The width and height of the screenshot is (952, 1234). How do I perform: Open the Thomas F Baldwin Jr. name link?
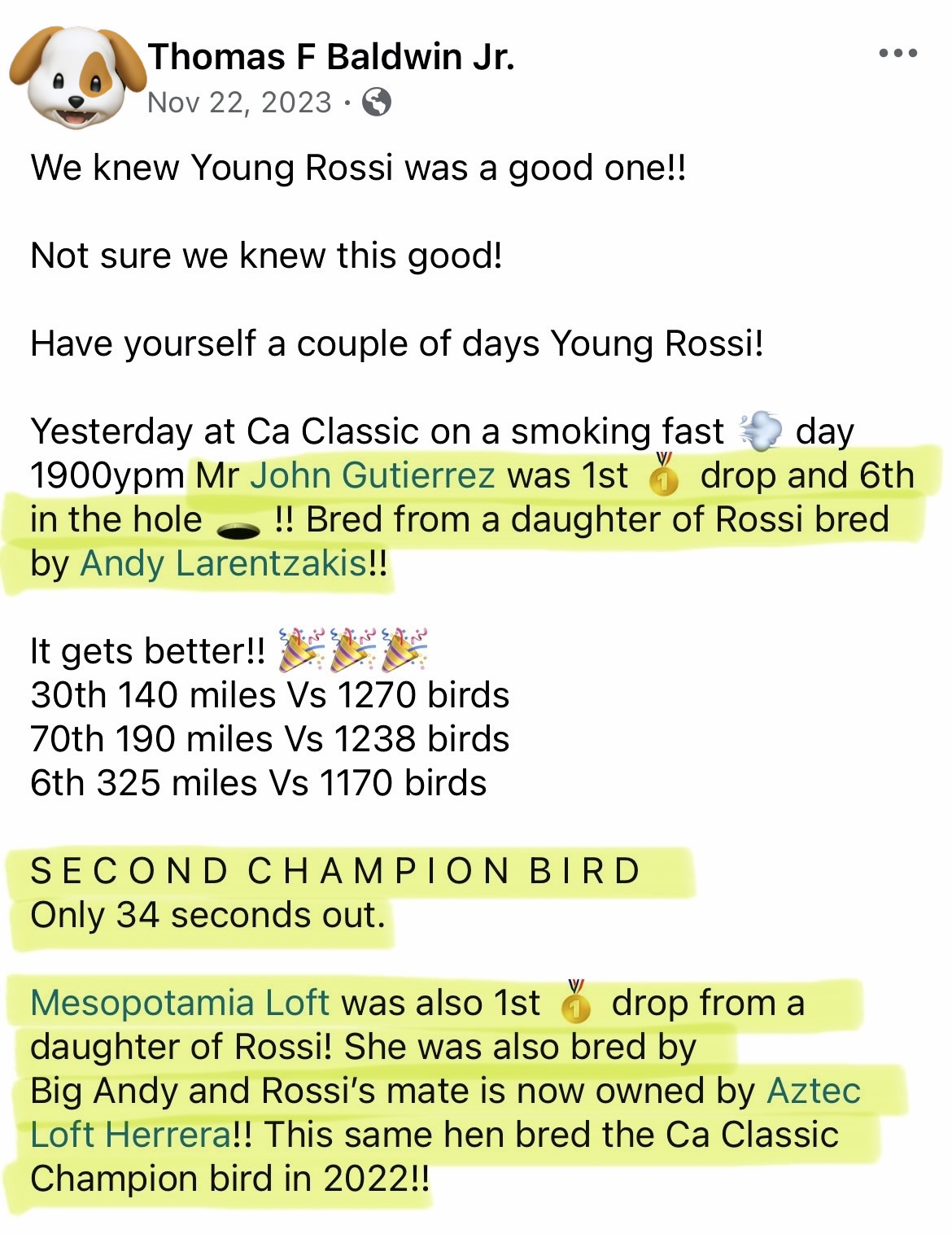click(x=331, y=57)
